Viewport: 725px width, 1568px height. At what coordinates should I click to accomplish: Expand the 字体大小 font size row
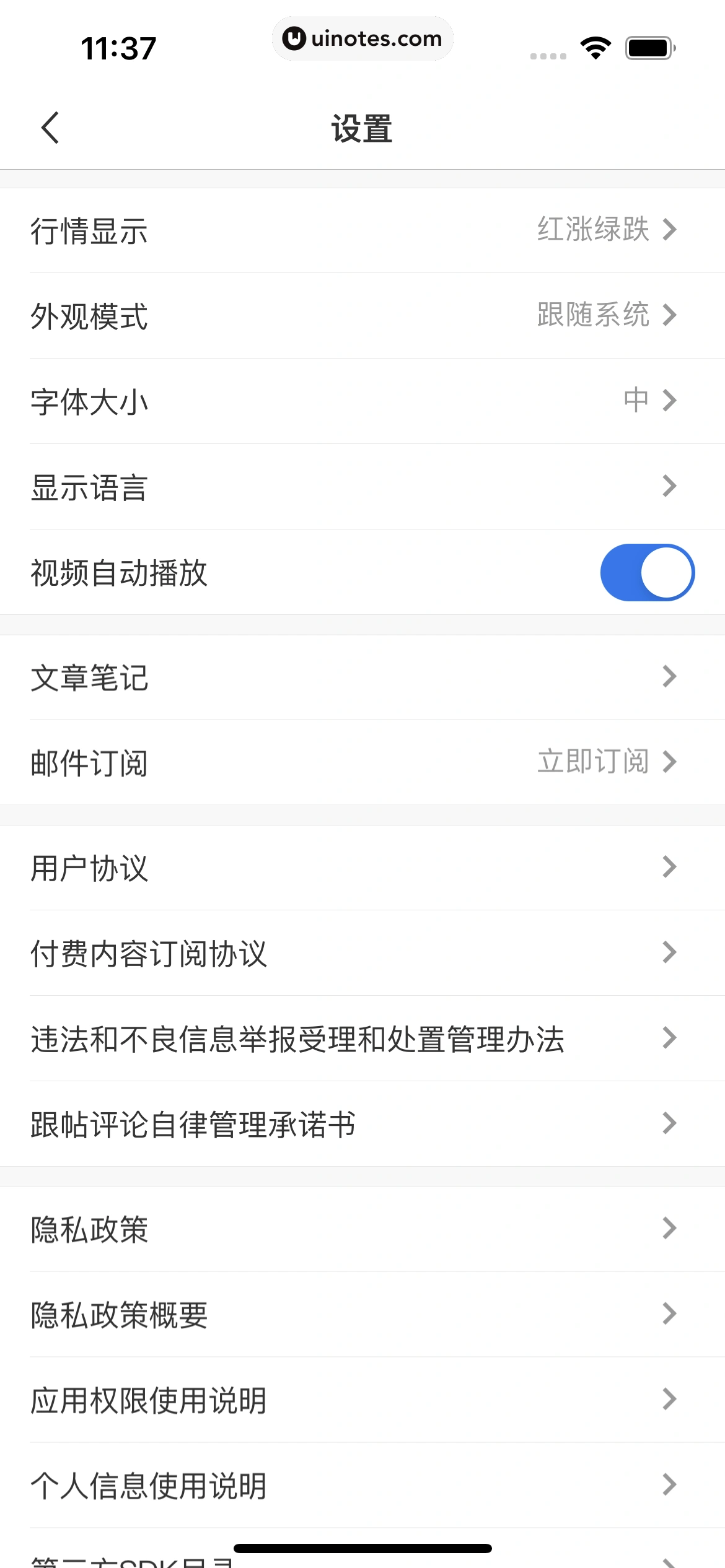[x=362, y=401]
